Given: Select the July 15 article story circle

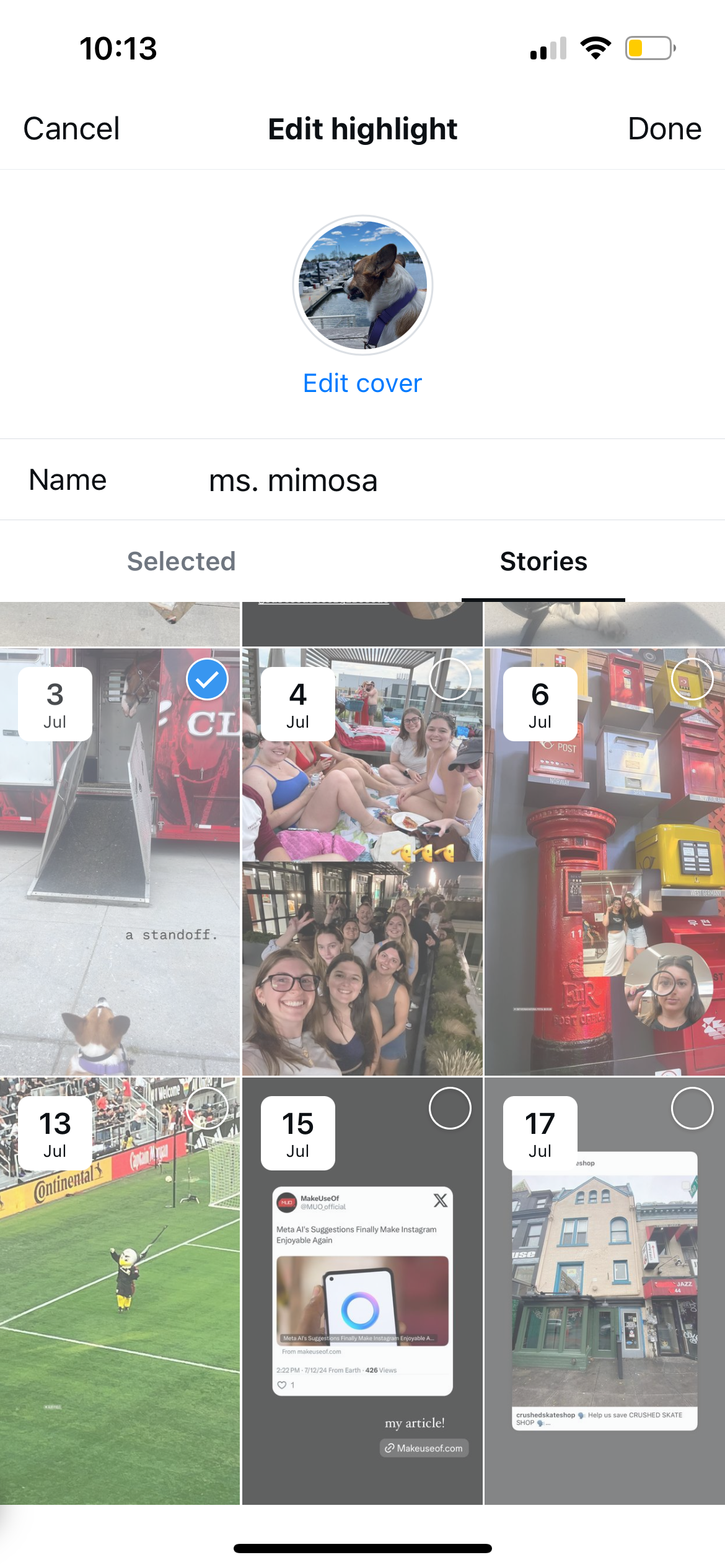Looking at the screenshot, I should point(450,1108).
